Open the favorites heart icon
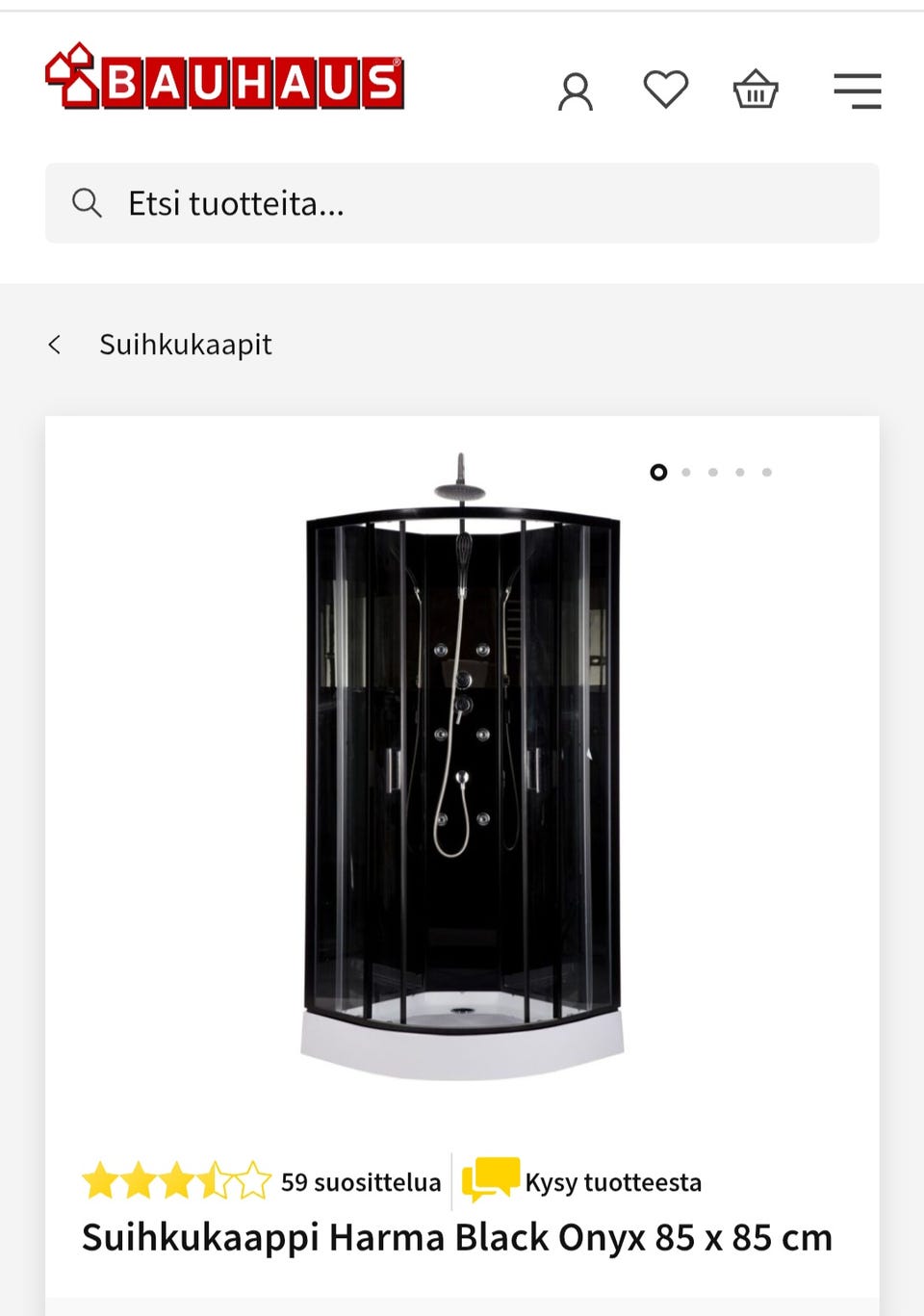 coord(665,90)
